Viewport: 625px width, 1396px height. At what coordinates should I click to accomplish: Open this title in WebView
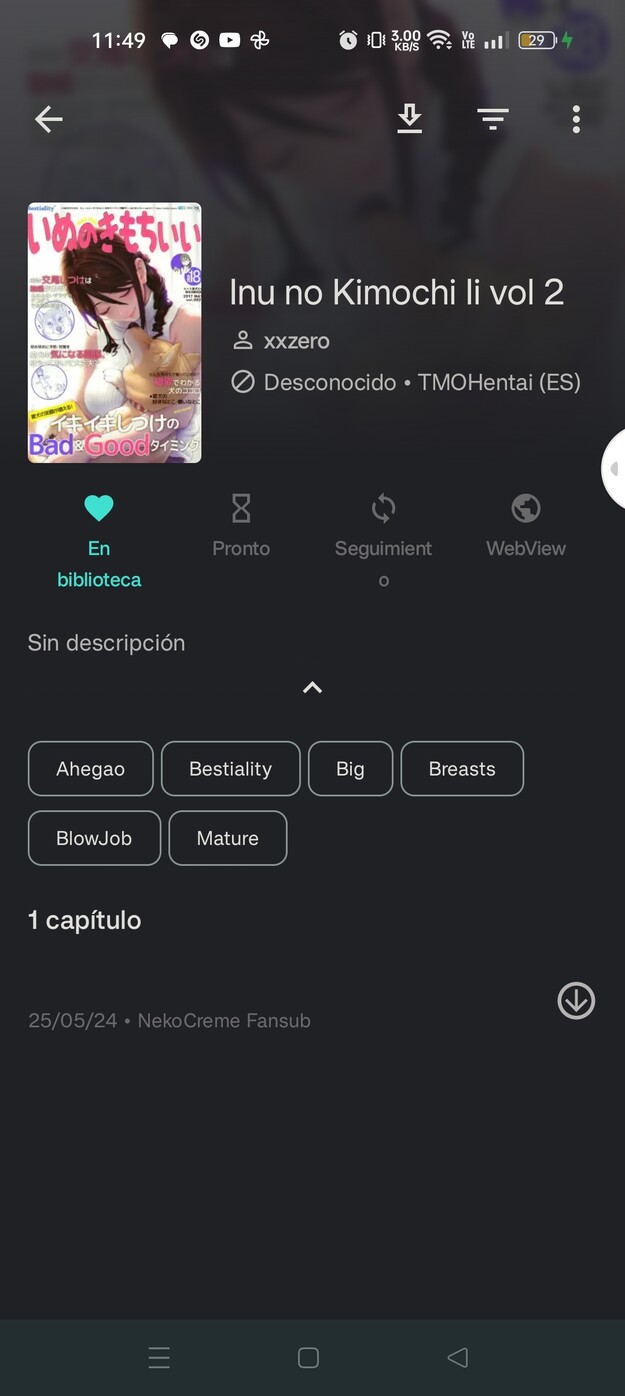pyautogui.click(x=525, y=526)
